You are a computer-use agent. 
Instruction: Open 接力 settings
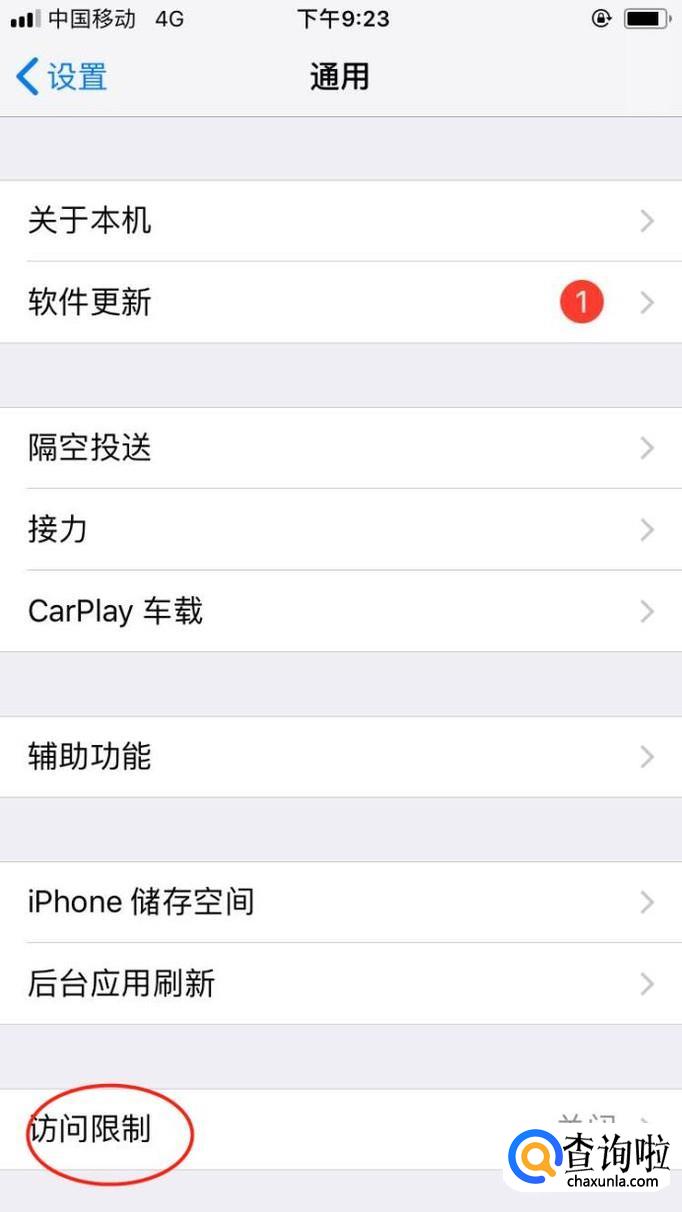coord(341,530)
